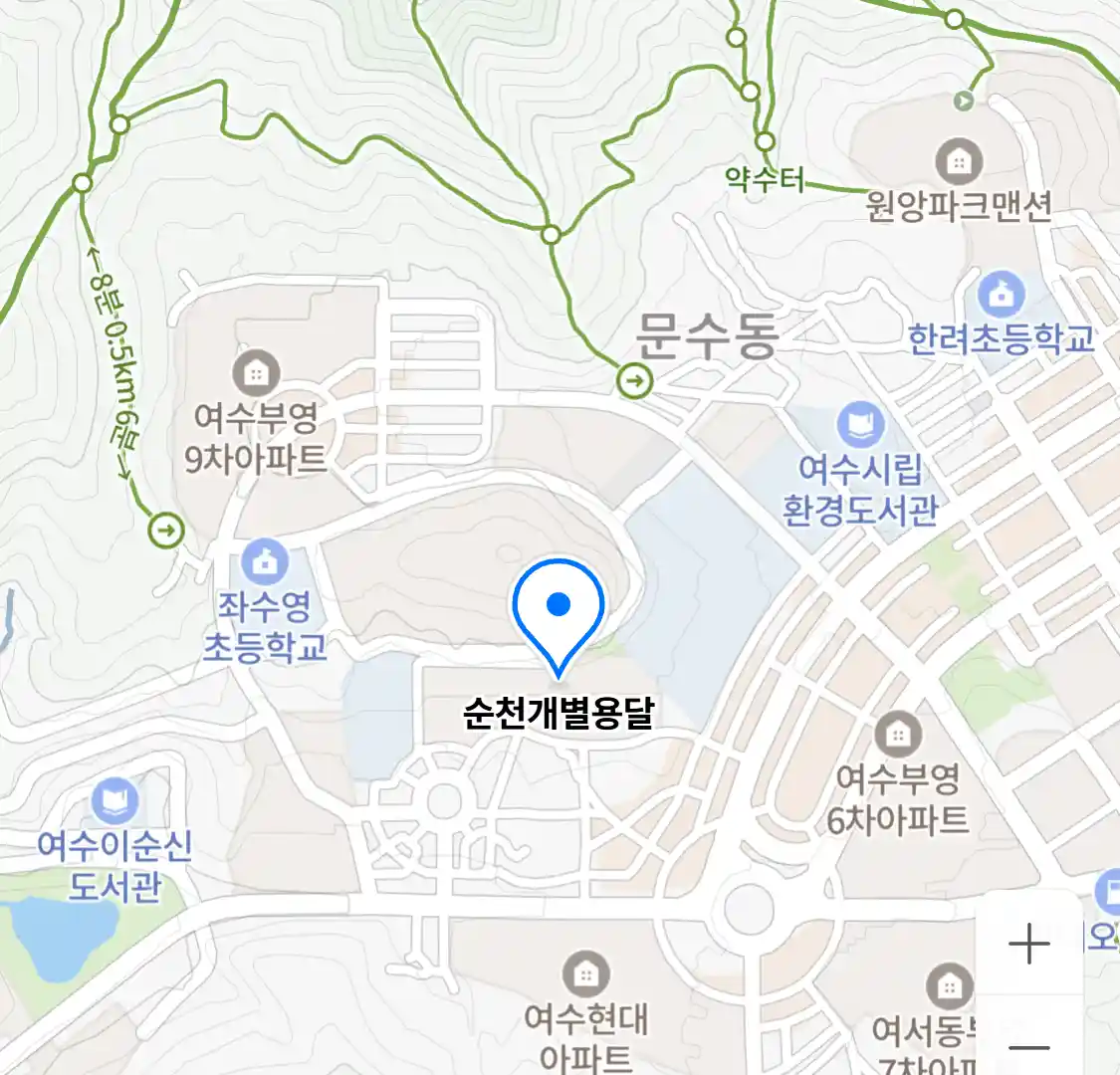Screen dimensions: 1120x1075
Task: Open 여수시립 환경도서관 place marker
Action: coord(859,425)
